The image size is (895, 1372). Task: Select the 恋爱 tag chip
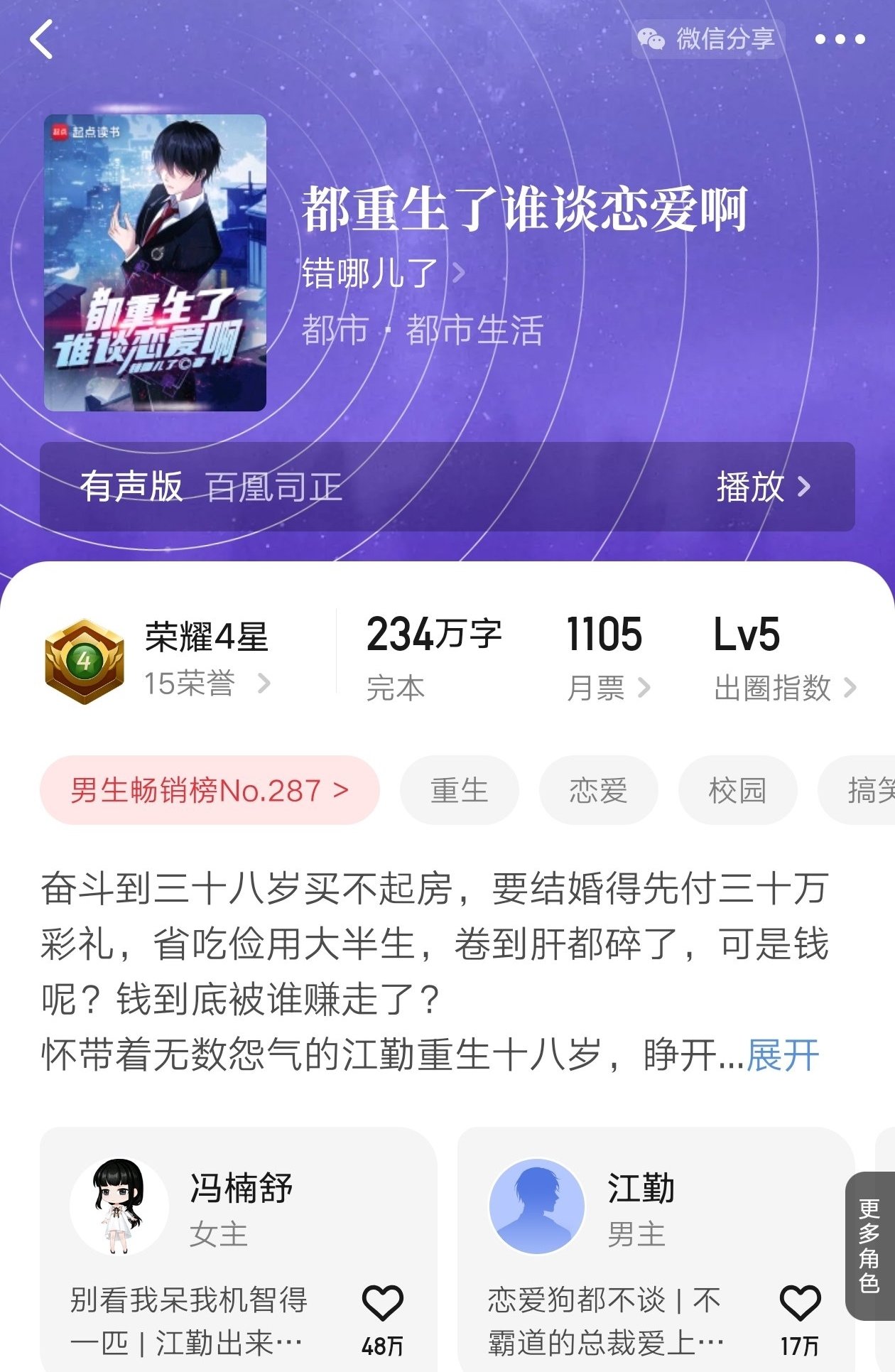point(598,790)
